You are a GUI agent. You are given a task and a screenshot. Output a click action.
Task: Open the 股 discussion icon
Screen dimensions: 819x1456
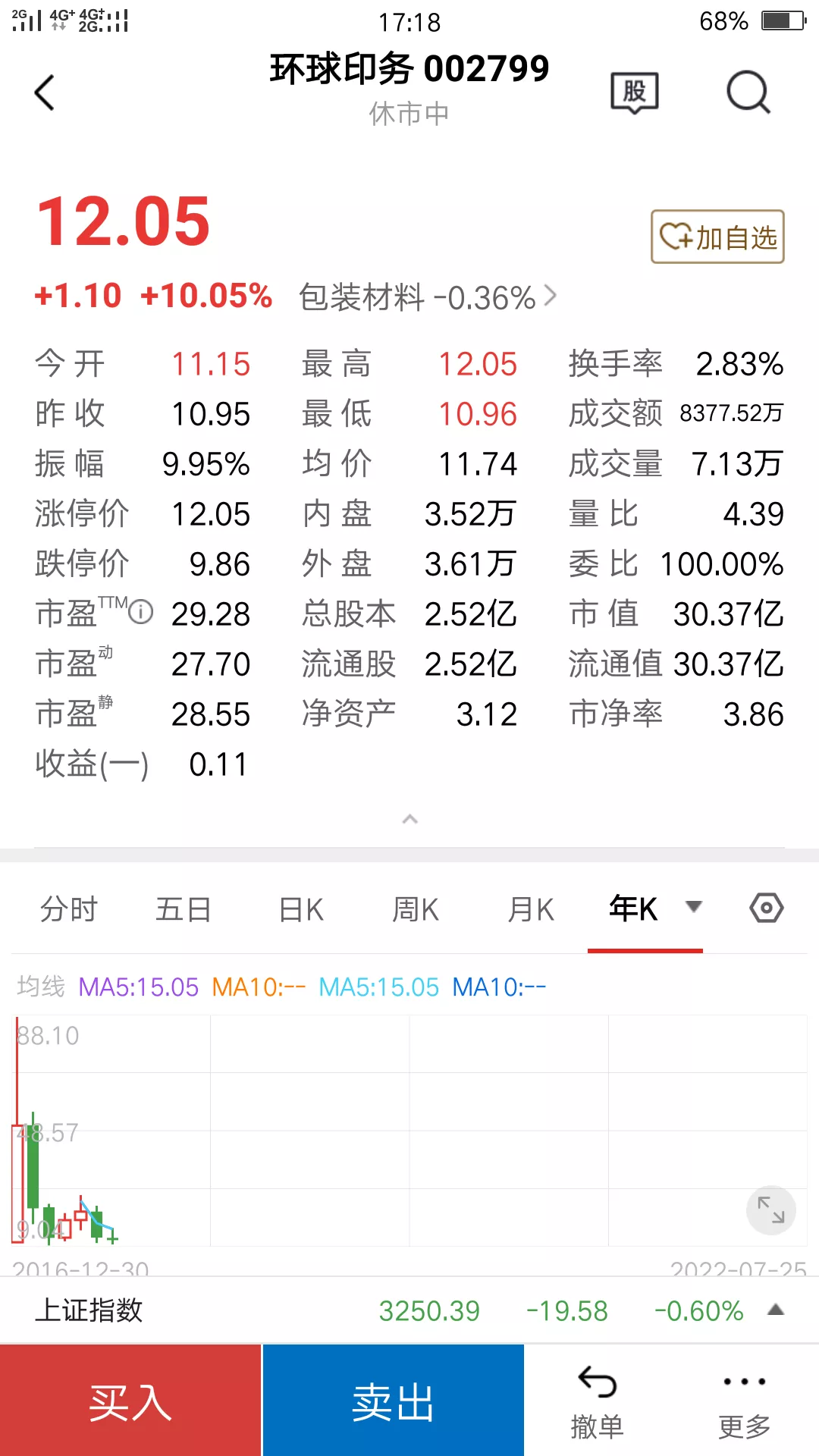(635, 93)
